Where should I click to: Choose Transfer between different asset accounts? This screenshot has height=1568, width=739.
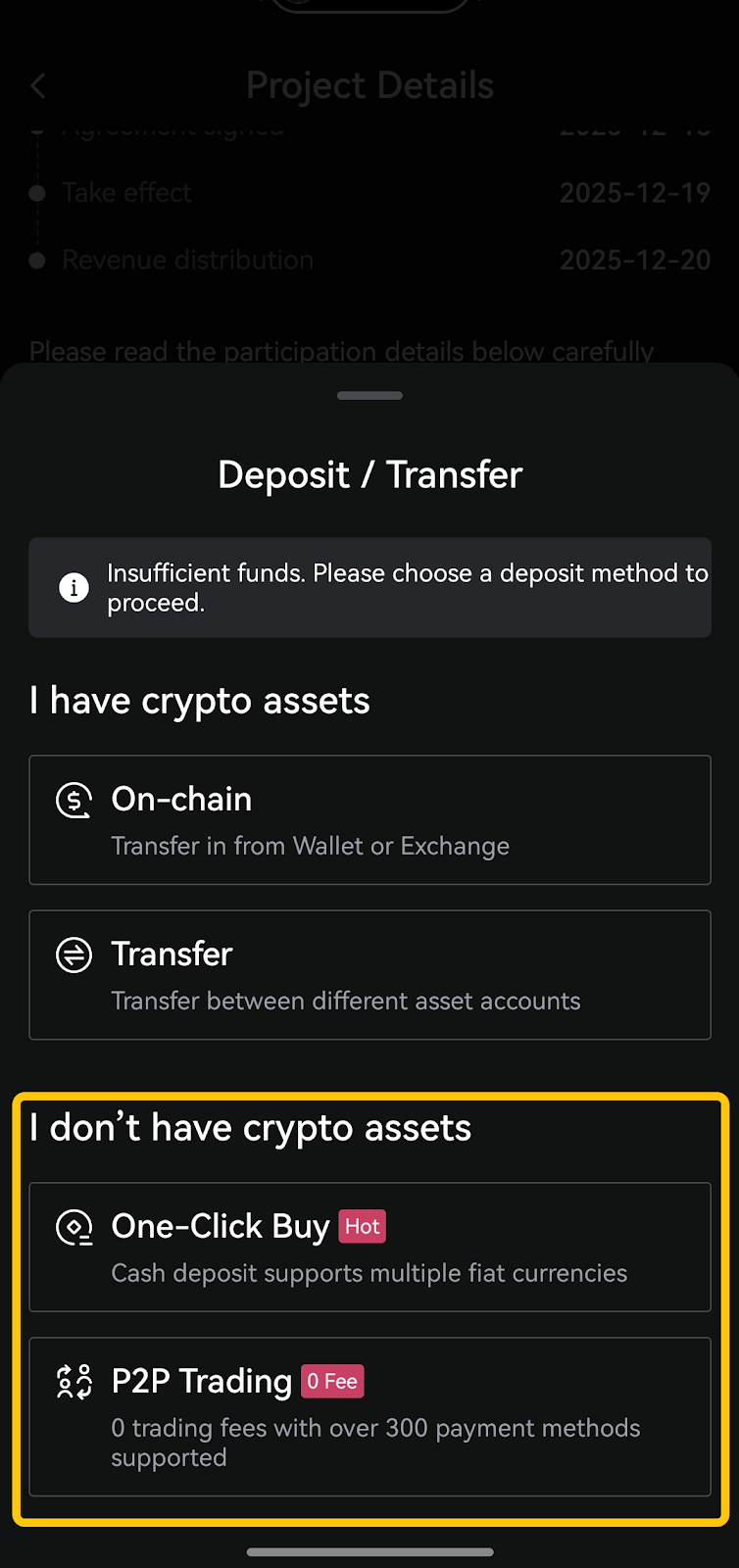(x=369, y=975)
